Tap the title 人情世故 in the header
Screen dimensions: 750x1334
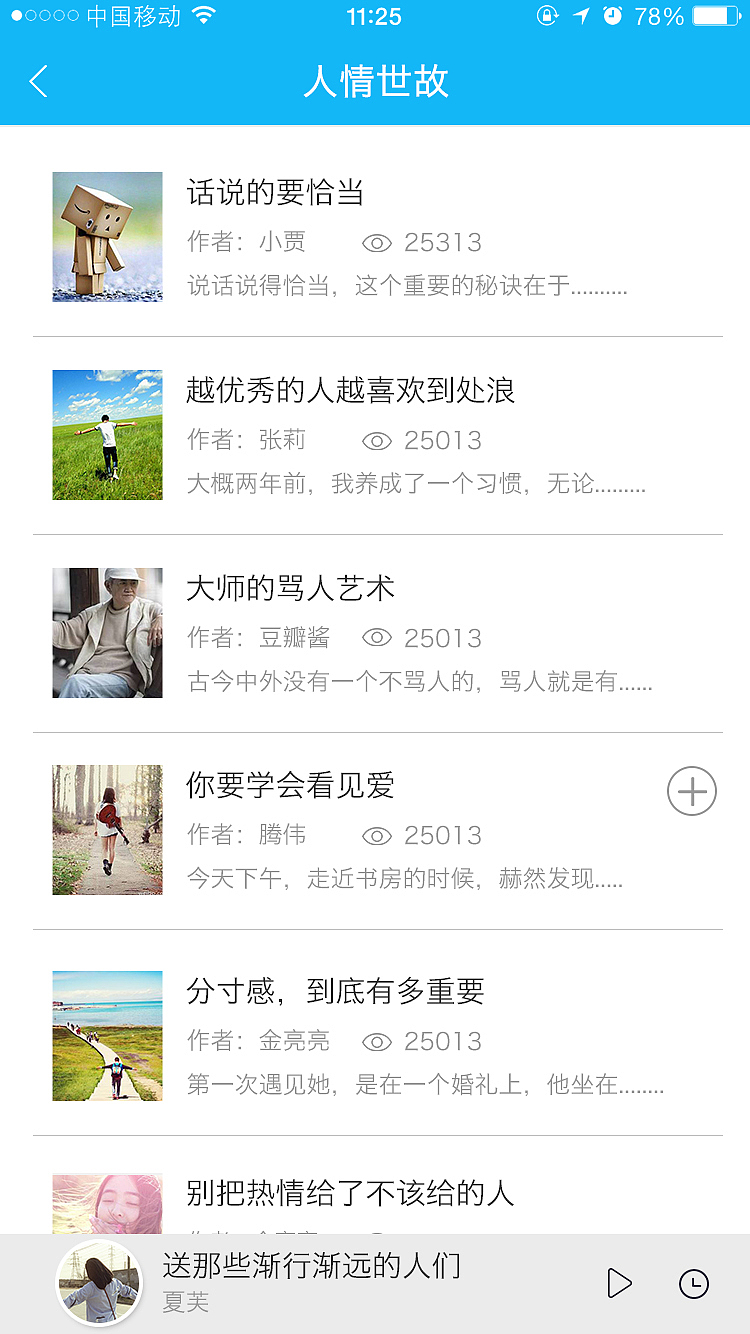tap(375, 81)
